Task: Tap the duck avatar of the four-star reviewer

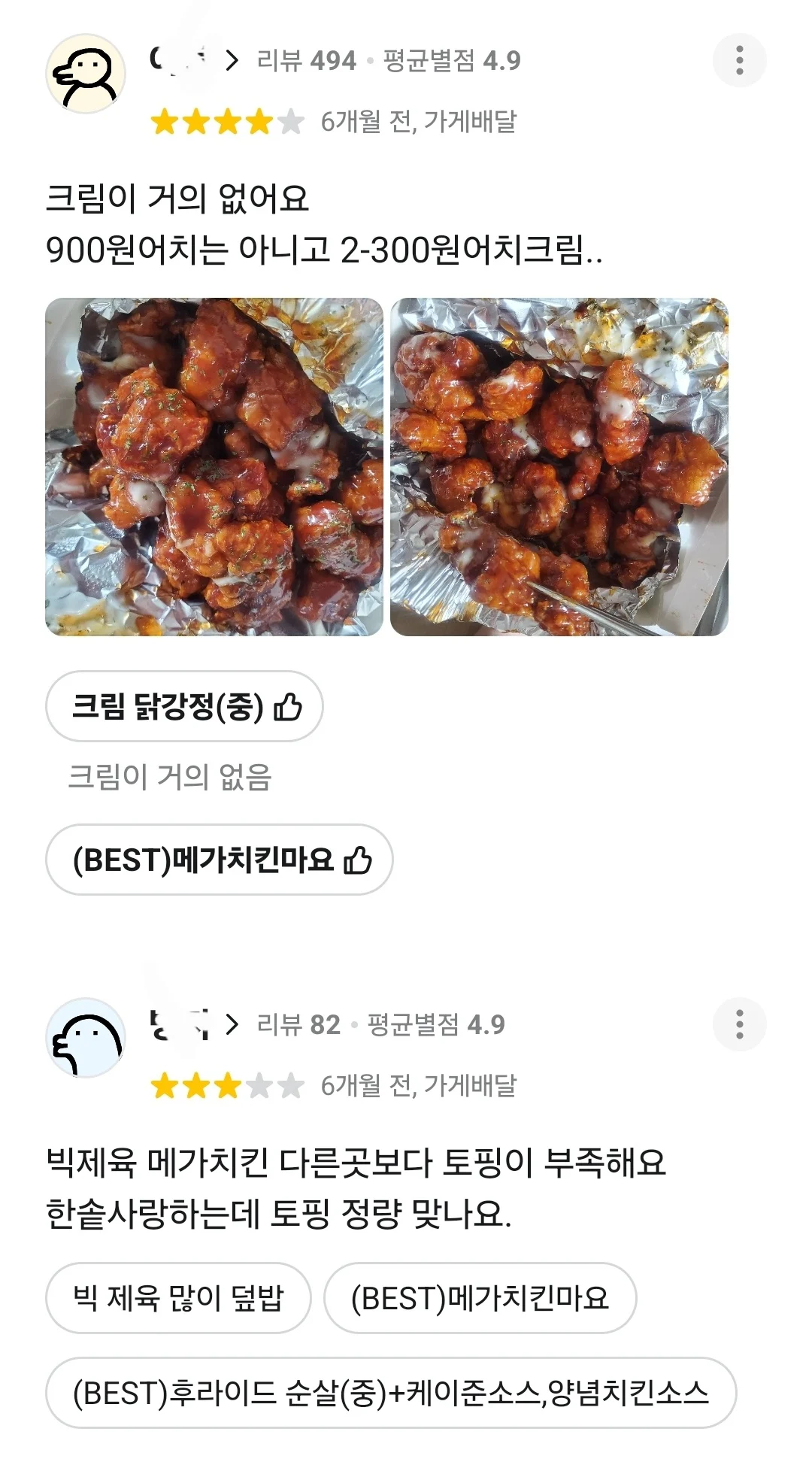Action: [86, 74]
